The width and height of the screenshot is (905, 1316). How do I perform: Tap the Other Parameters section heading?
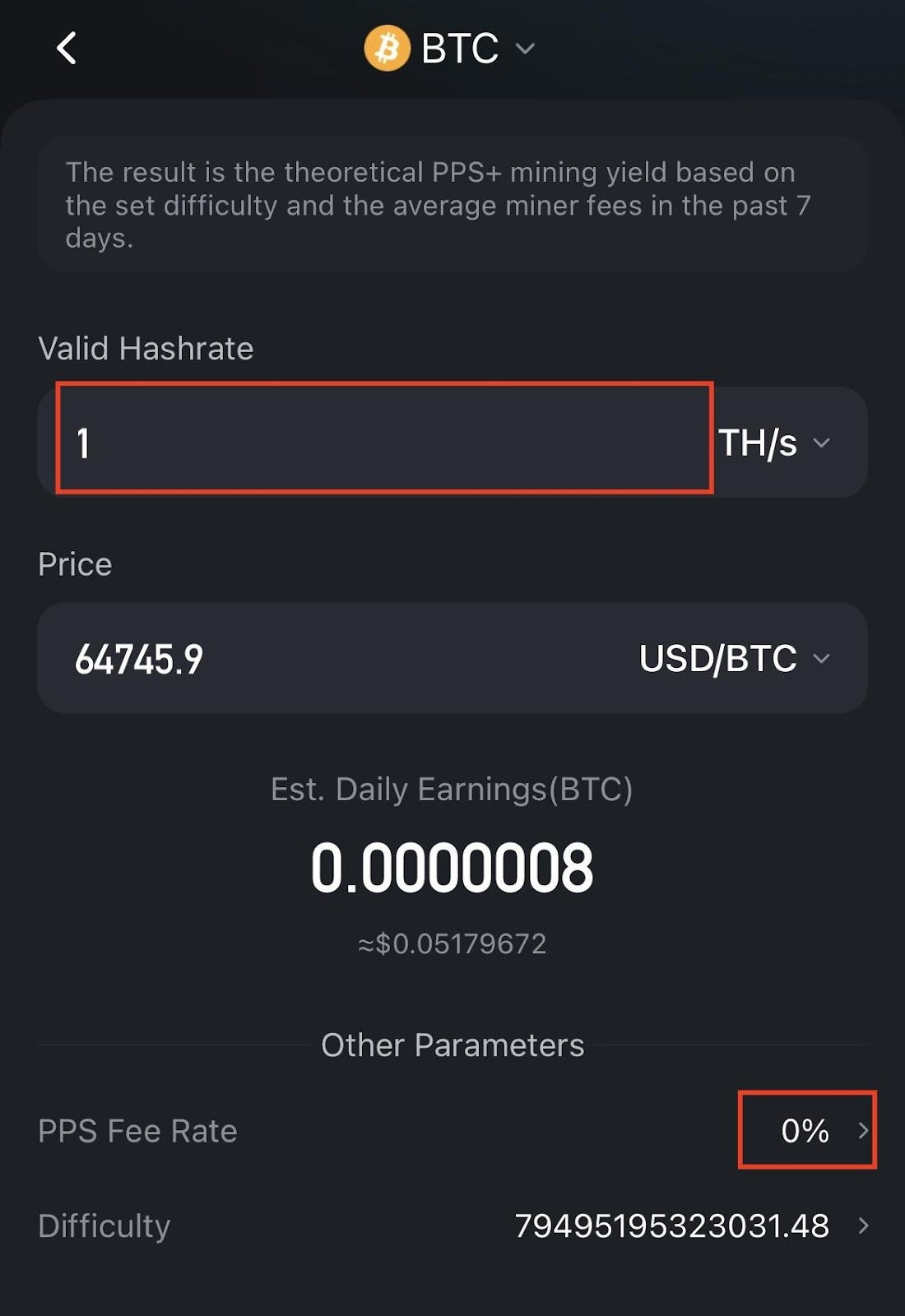(452, 1045)
